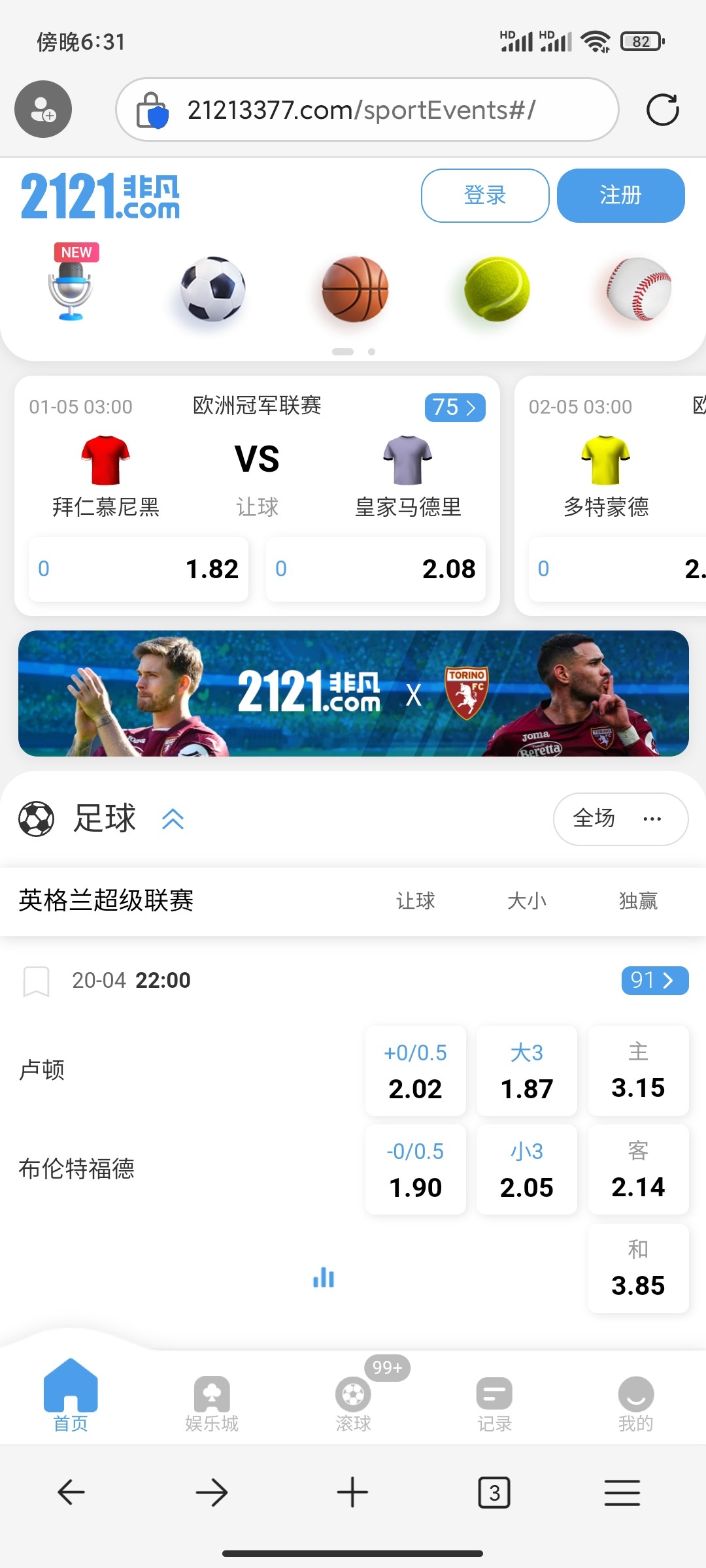Open the 75 markets badge for 拜仁慕尼黑 match

pos(454,408)
